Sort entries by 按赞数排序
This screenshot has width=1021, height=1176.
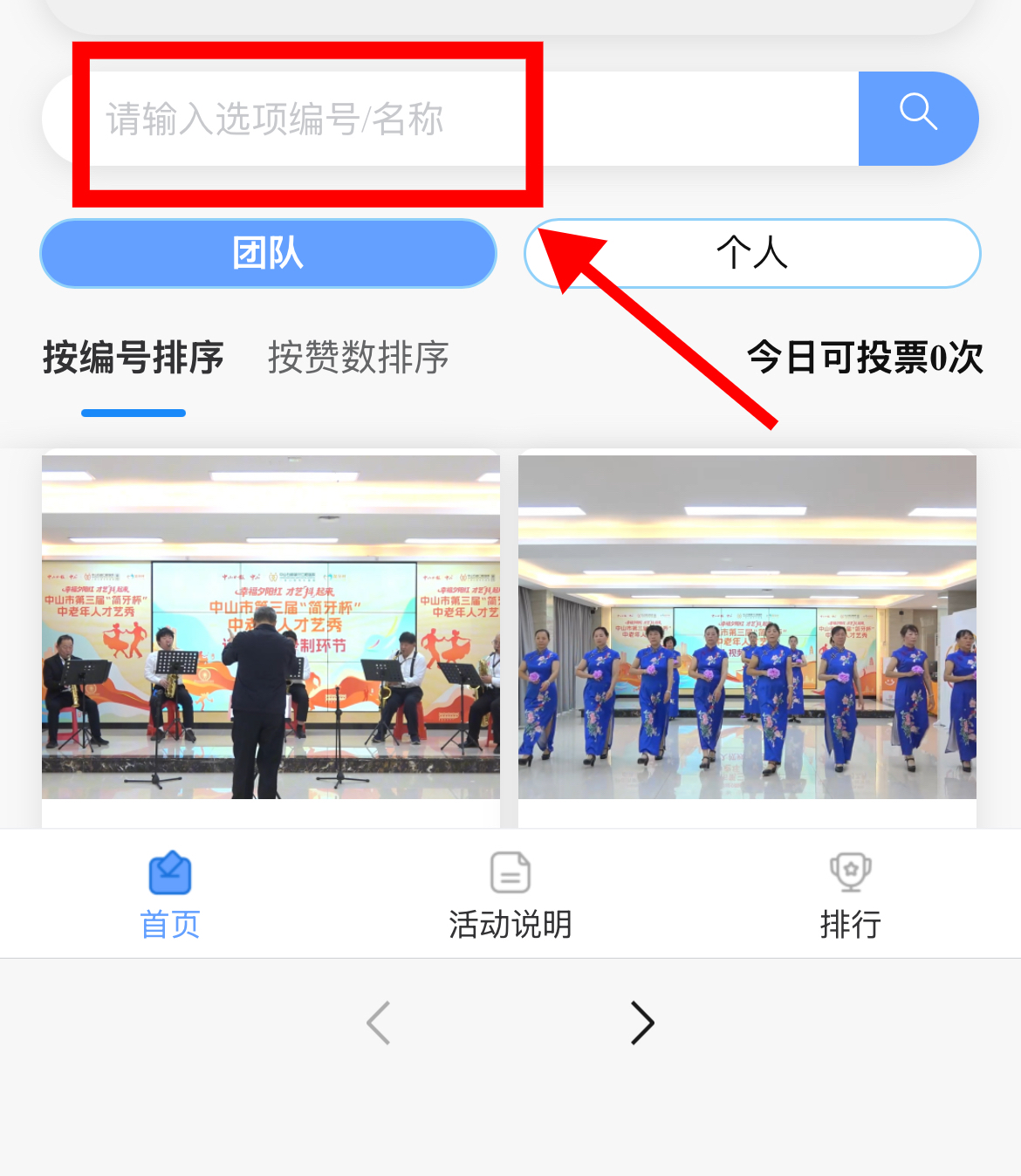358,358
